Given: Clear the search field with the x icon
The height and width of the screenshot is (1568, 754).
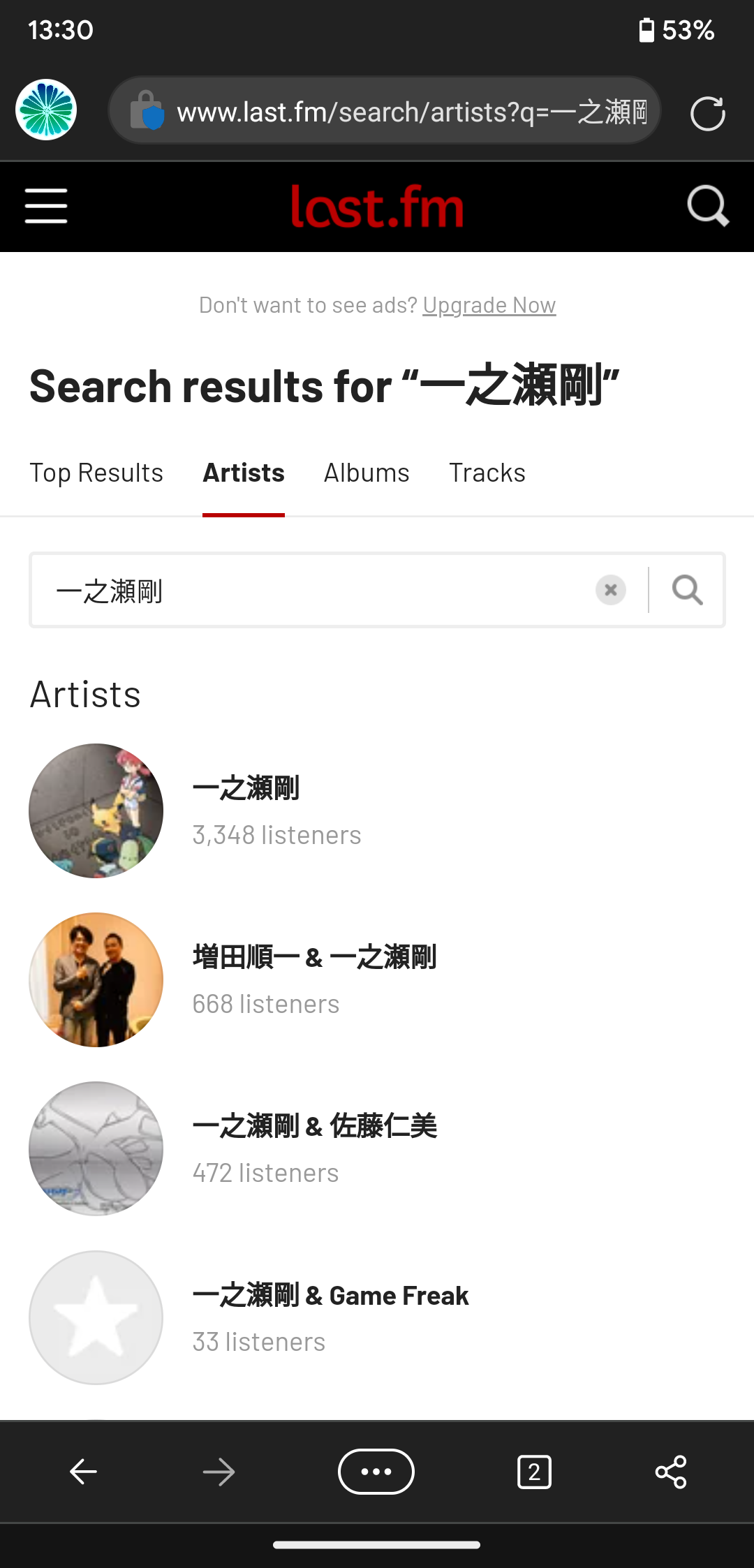Looking at the screenshot, I should coord(611,590).
